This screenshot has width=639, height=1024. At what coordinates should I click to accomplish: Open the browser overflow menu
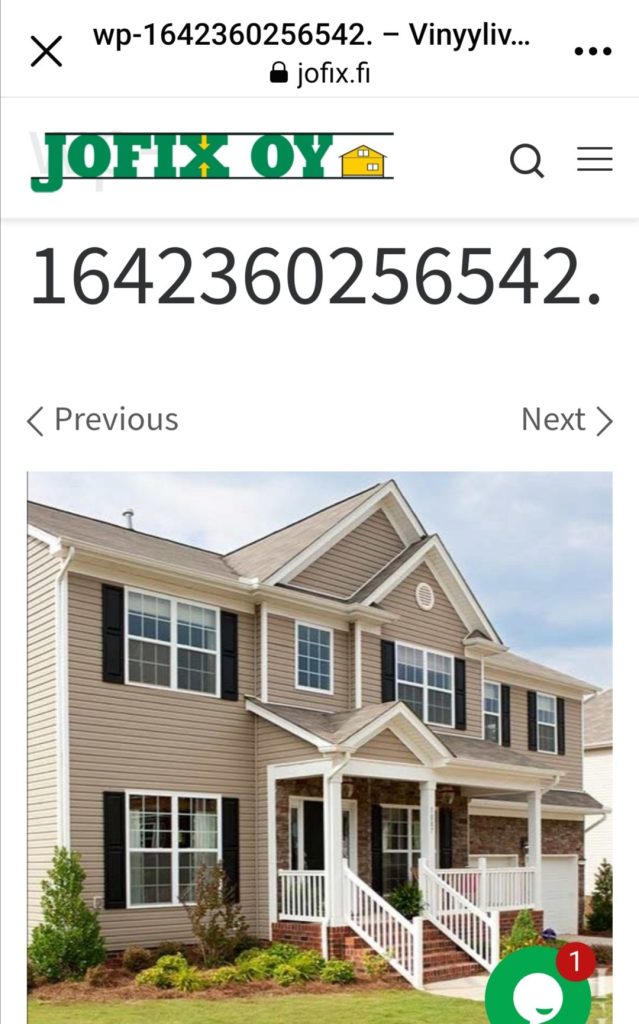593,51
